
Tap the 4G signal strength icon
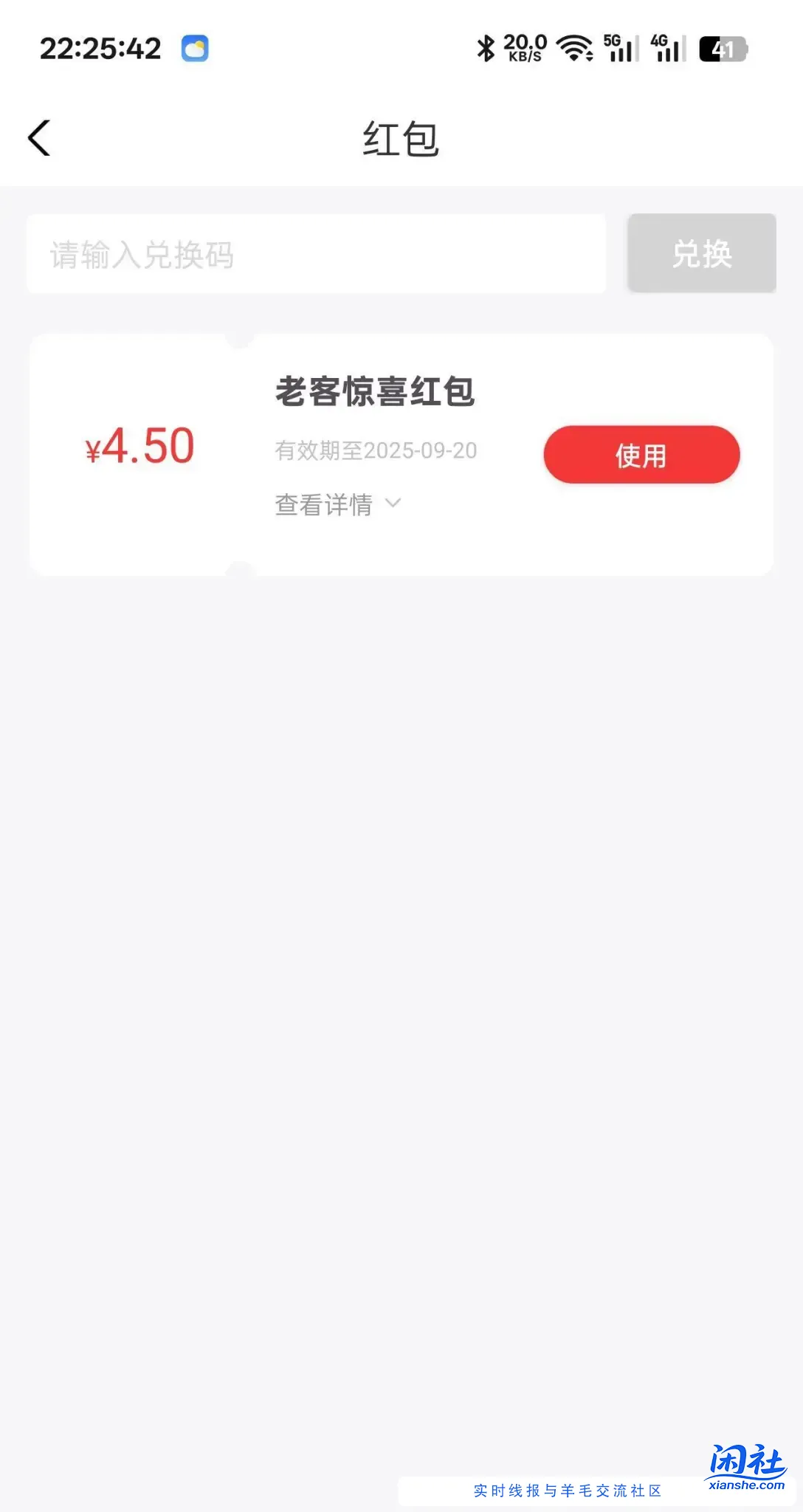pos(668,48)
